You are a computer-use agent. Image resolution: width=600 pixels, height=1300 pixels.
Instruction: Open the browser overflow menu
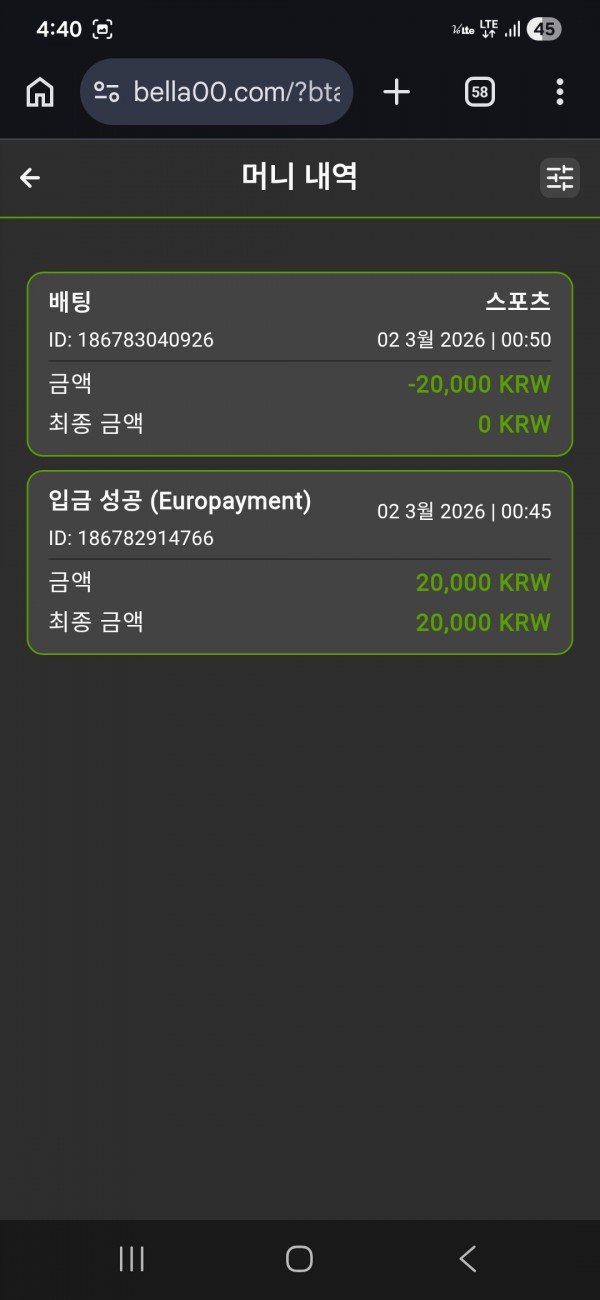point(559,92)
